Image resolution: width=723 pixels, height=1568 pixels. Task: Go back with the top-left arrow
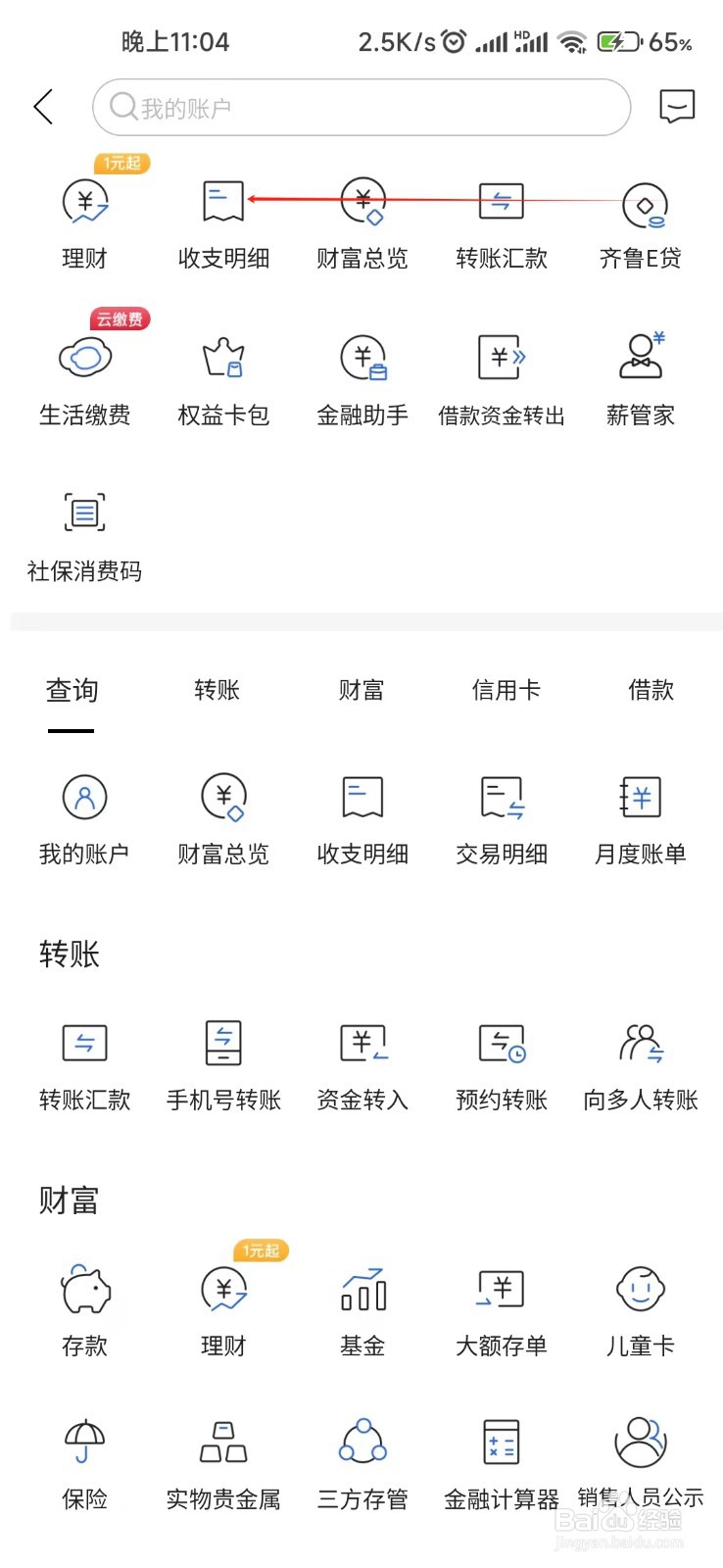[43, 107]
